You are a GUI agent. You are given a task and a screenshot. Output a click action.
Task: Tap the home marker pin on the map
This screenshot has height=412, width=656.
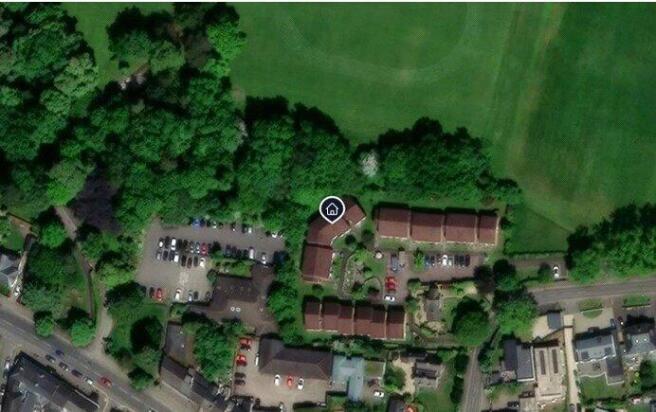tap(331, 208)
